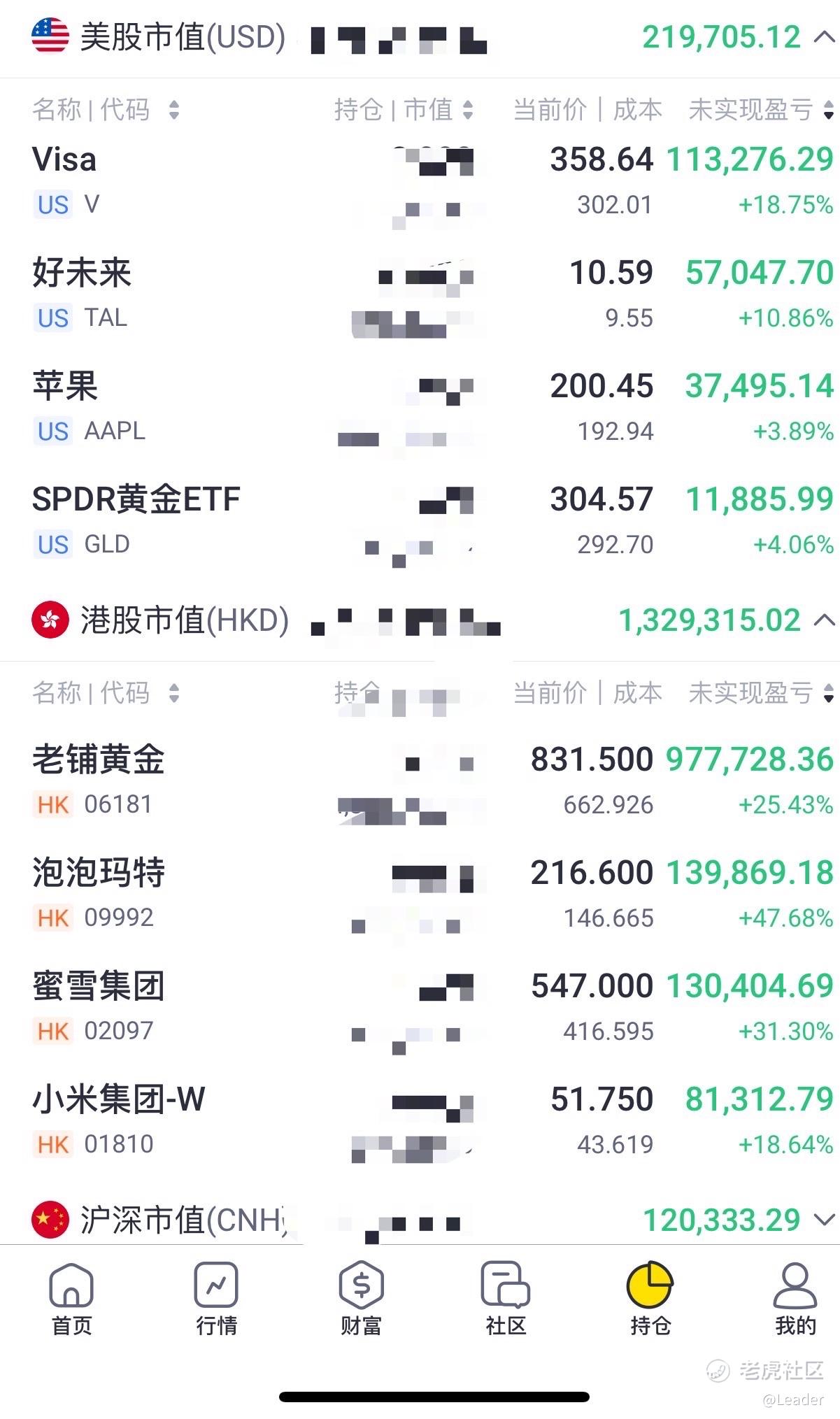Open the 小米集团-W 01810 holding
840x1419 pixels.
pyautogui.click(x=420, y=1121)
